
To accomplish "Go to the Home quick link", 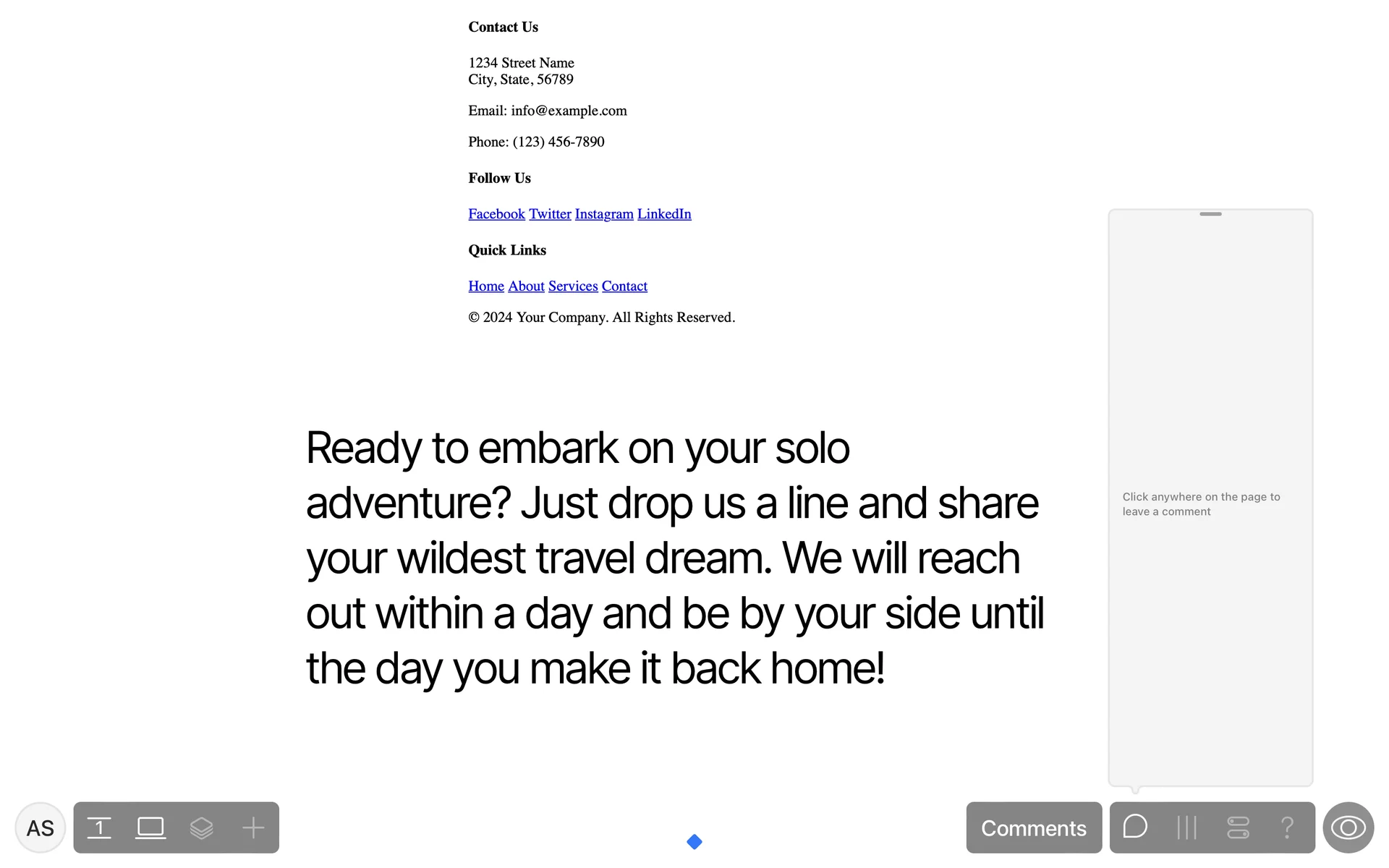I will pos(486,286).
